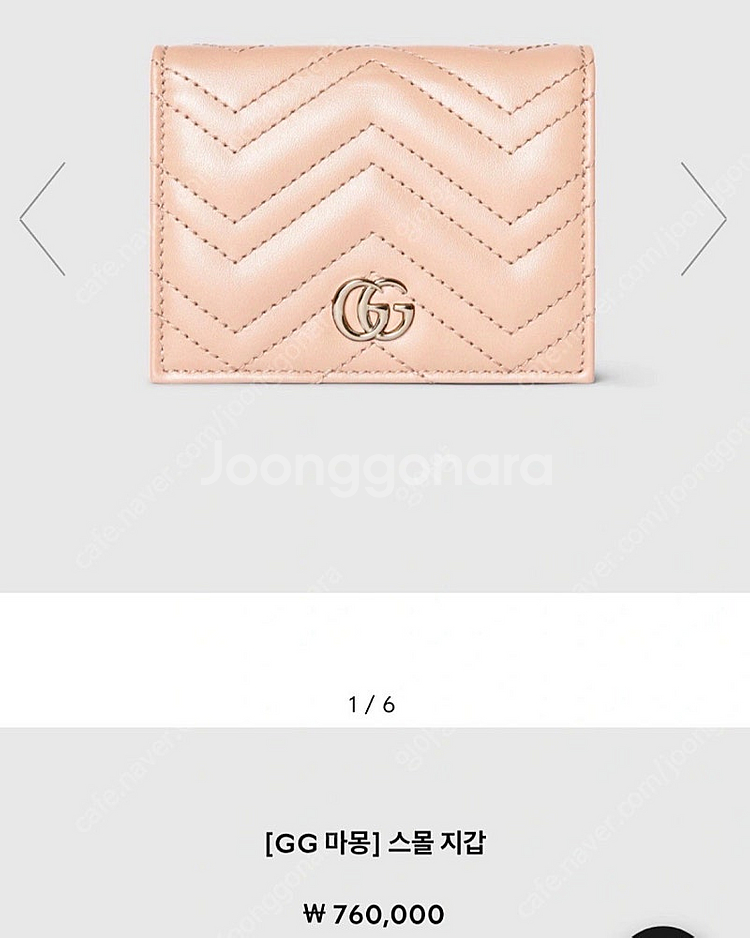
Task: Open the pink GG wallet photo
Action: tap(373, 218)
